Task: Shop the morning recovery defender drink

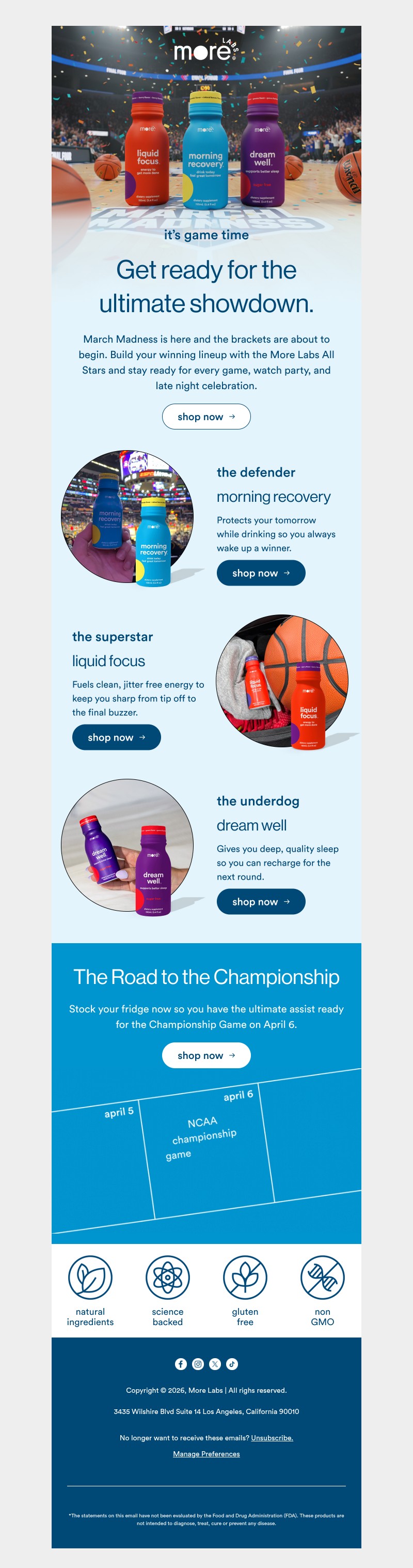Action: click(x=261, y=573)
